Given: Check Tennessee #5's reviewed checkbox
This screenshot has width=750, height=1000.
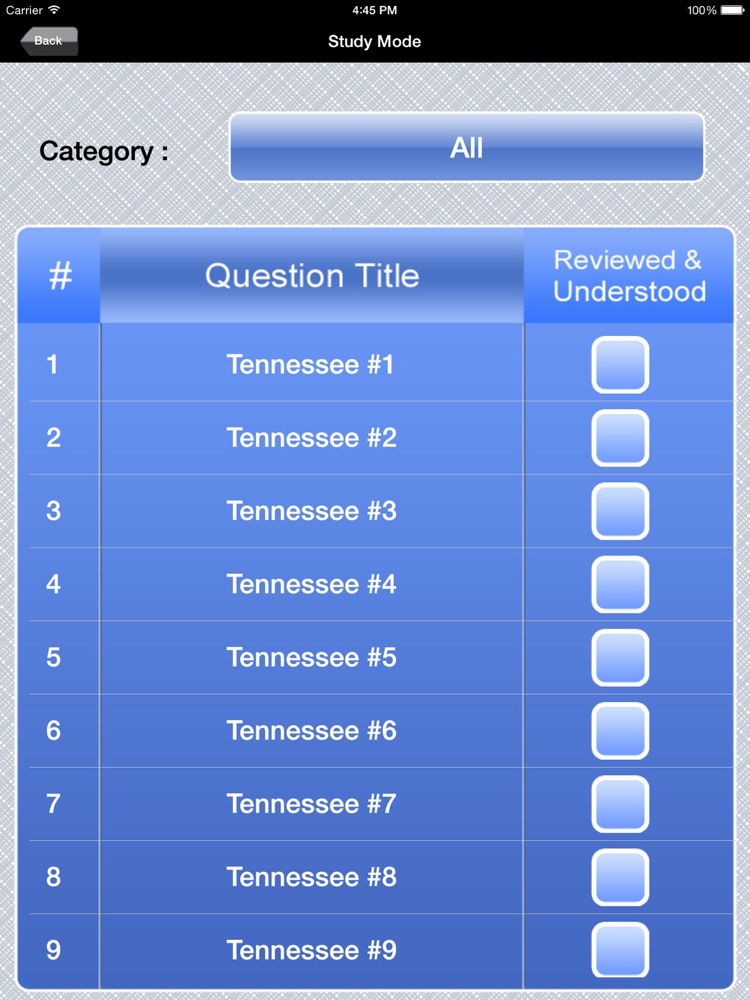Looking at the screenshot, I should point(619,657).
